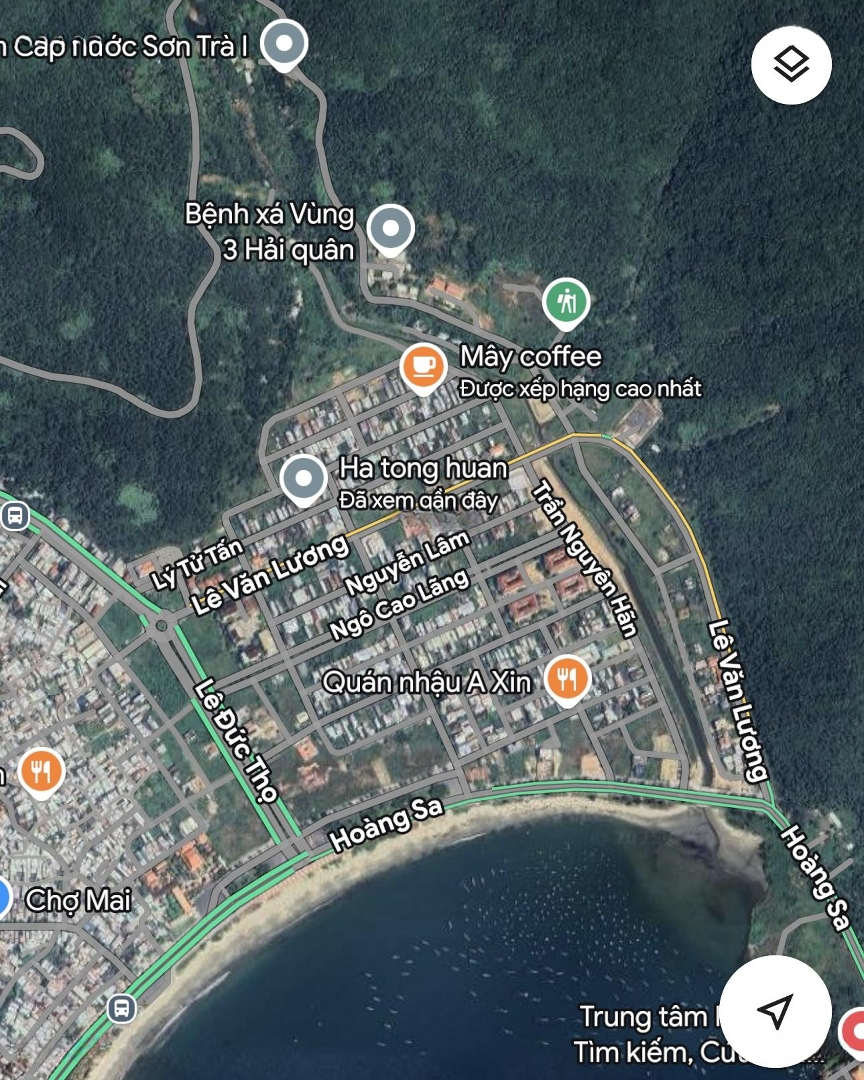Tap the Bệnh xá Vùng 3 Hải quân pin

click(x=391, y=229)
